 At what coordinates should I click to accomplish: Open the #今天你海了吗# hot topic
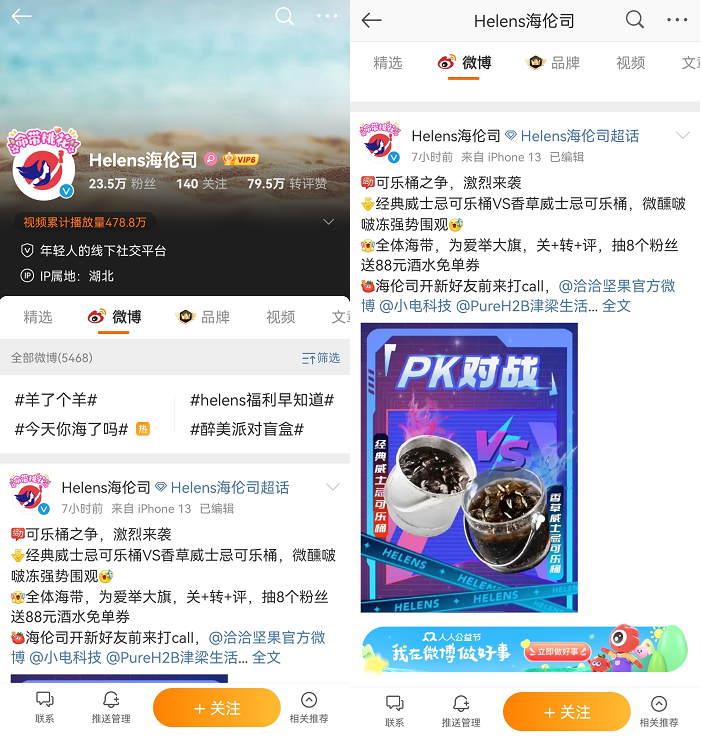[71, 429]
